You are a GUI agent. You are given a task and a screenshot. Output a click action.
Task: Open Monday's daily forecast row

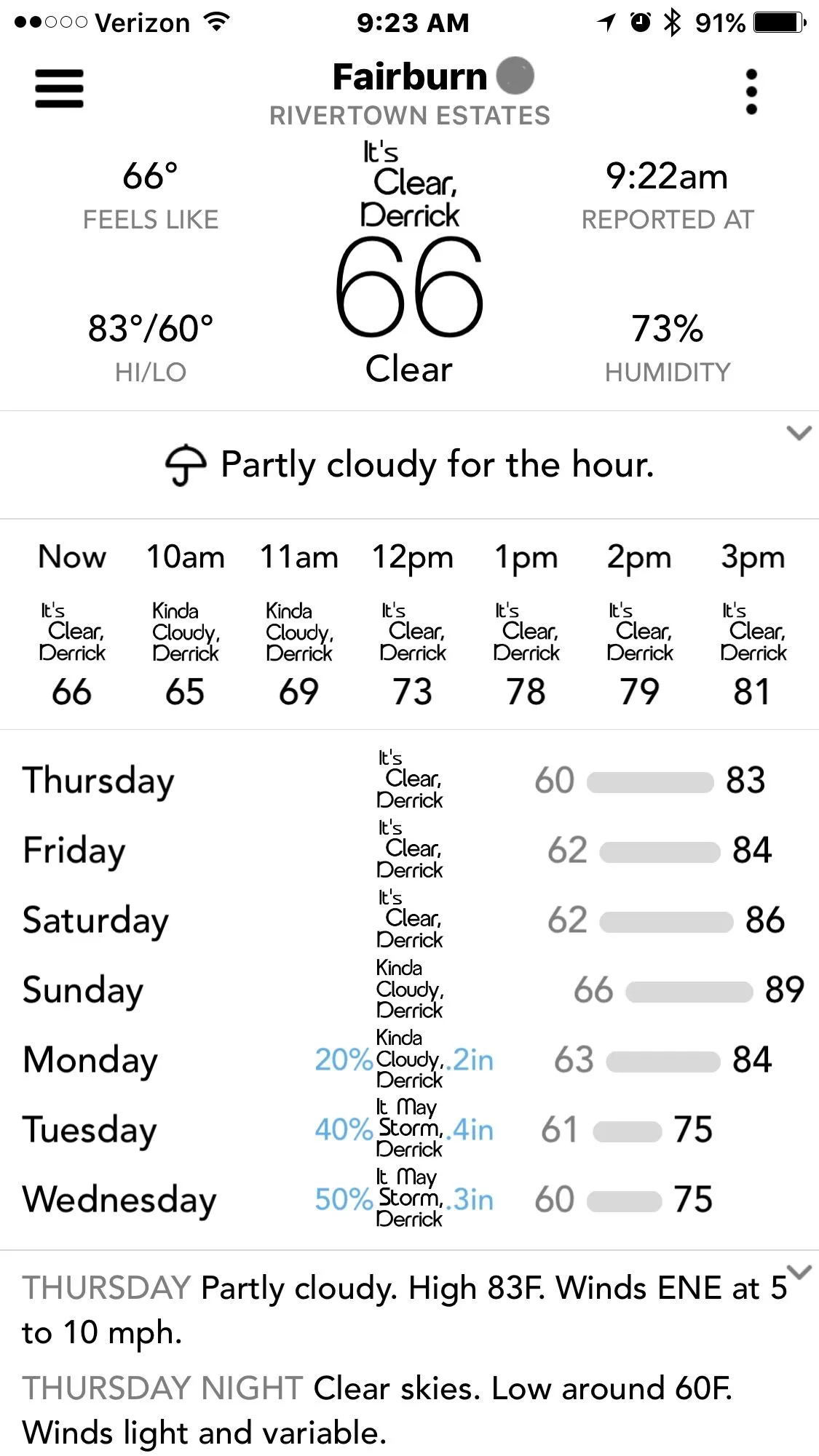(x=409, y=1059)
